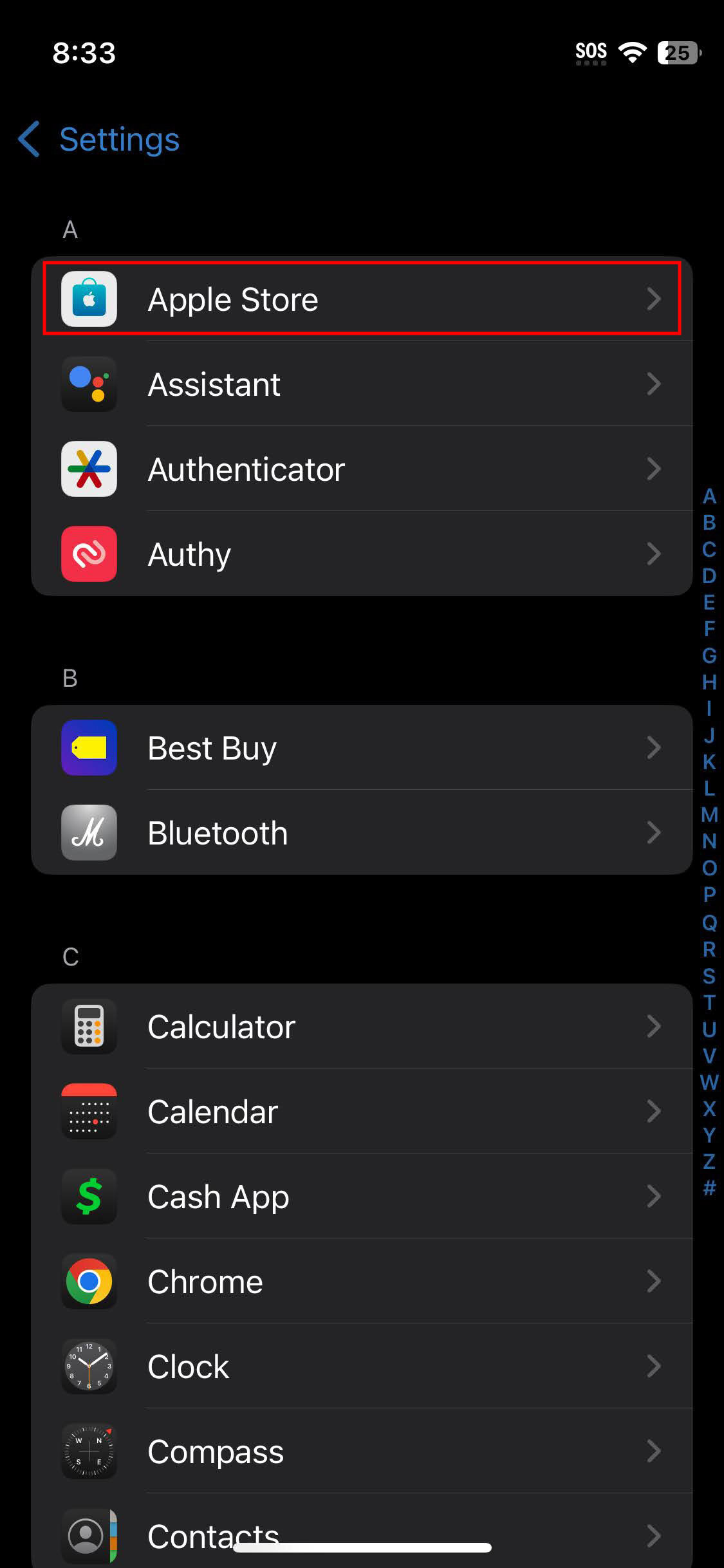
Task: Open Apple Store settings
Action: (360, 299)
